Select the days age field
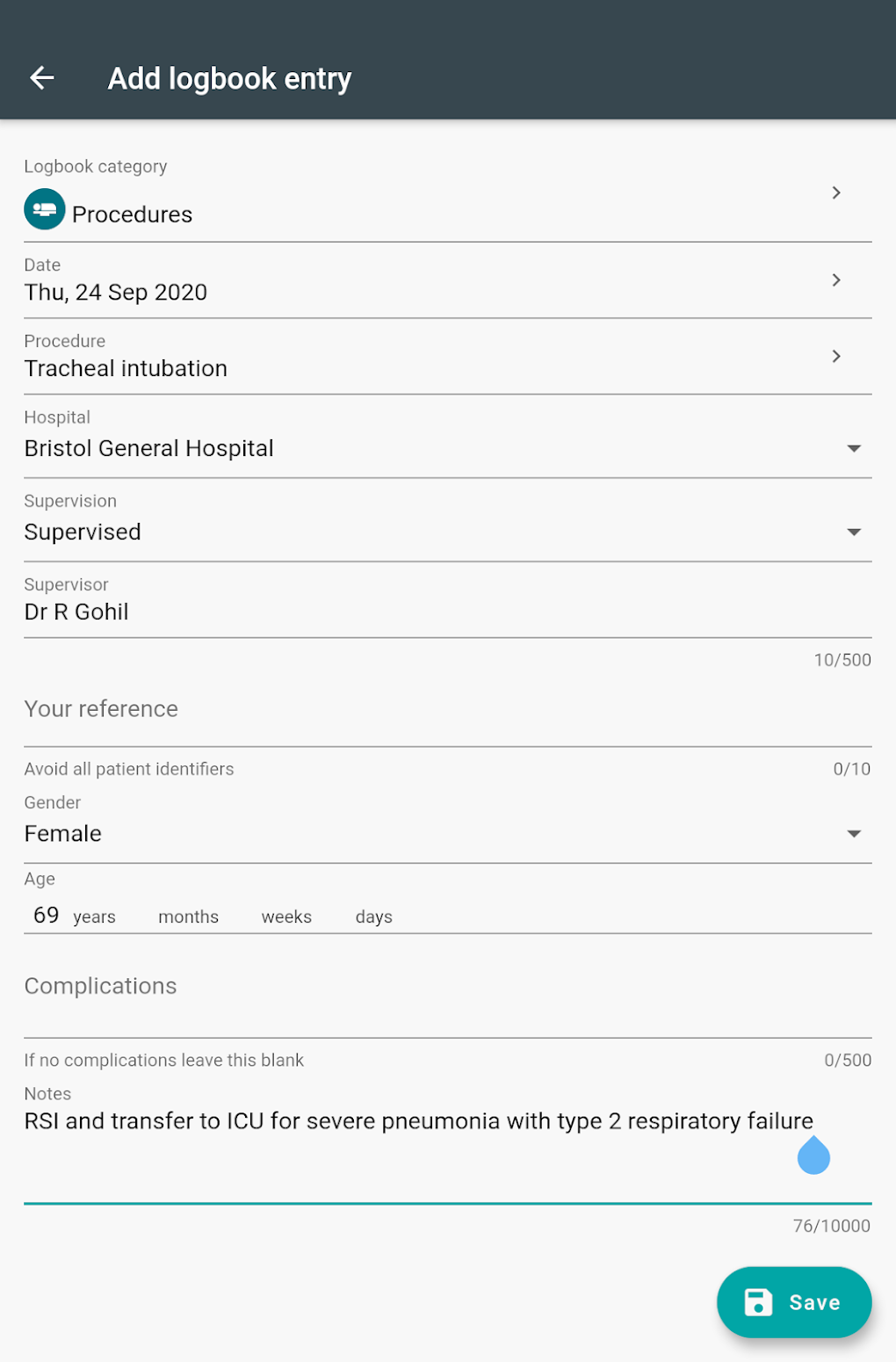 (x=373, y=916)
